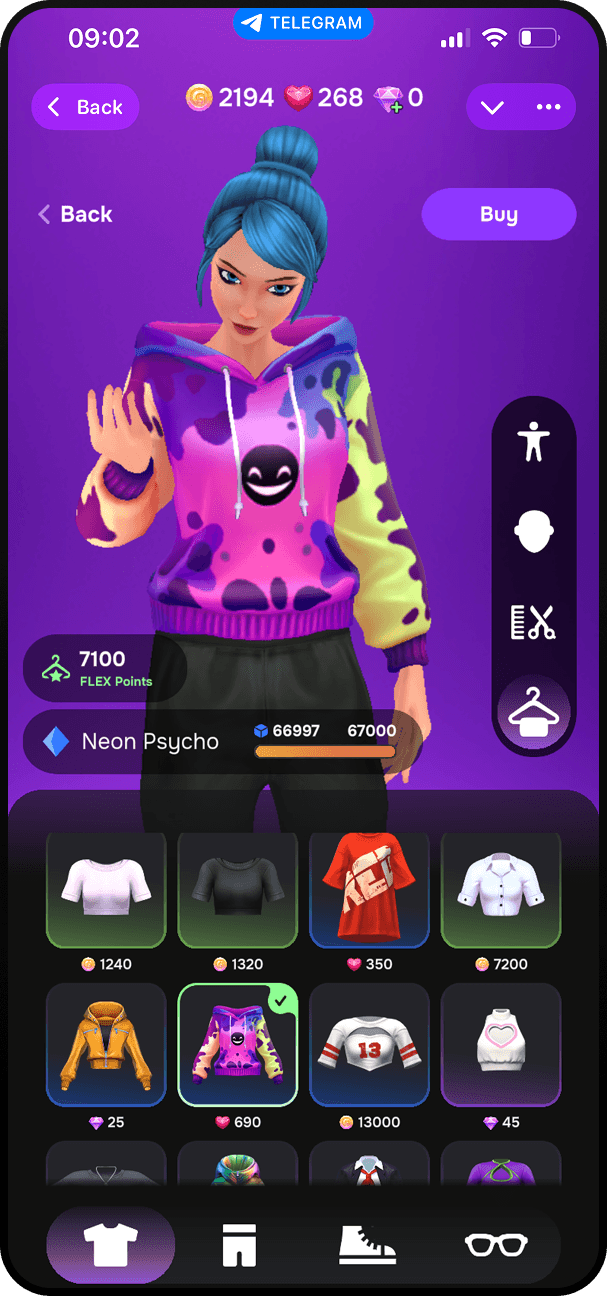
Task: Switch to the glasses accessories tab
Action: [496, 1244]
